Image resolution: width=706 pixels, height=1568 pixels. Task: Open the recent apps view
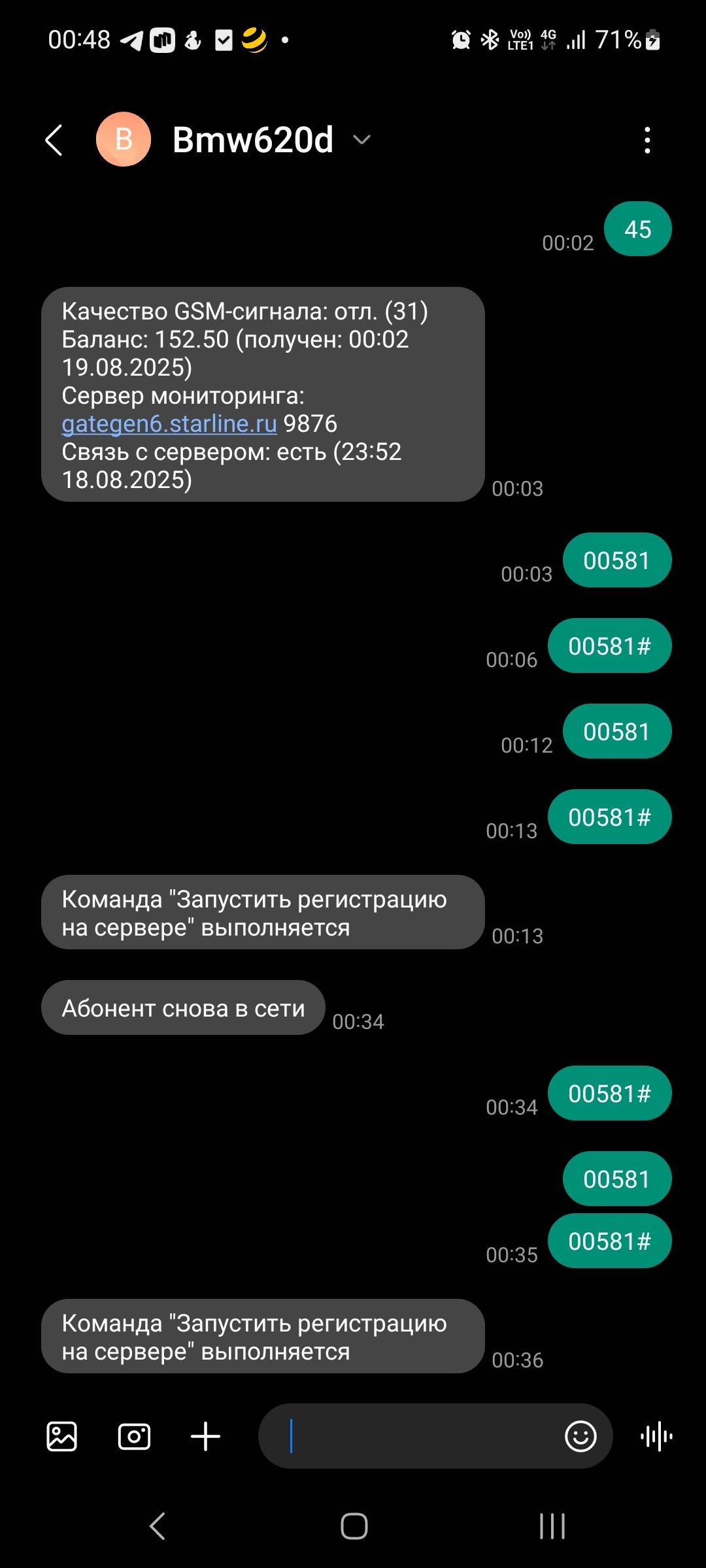click(x=552, y=1527)
